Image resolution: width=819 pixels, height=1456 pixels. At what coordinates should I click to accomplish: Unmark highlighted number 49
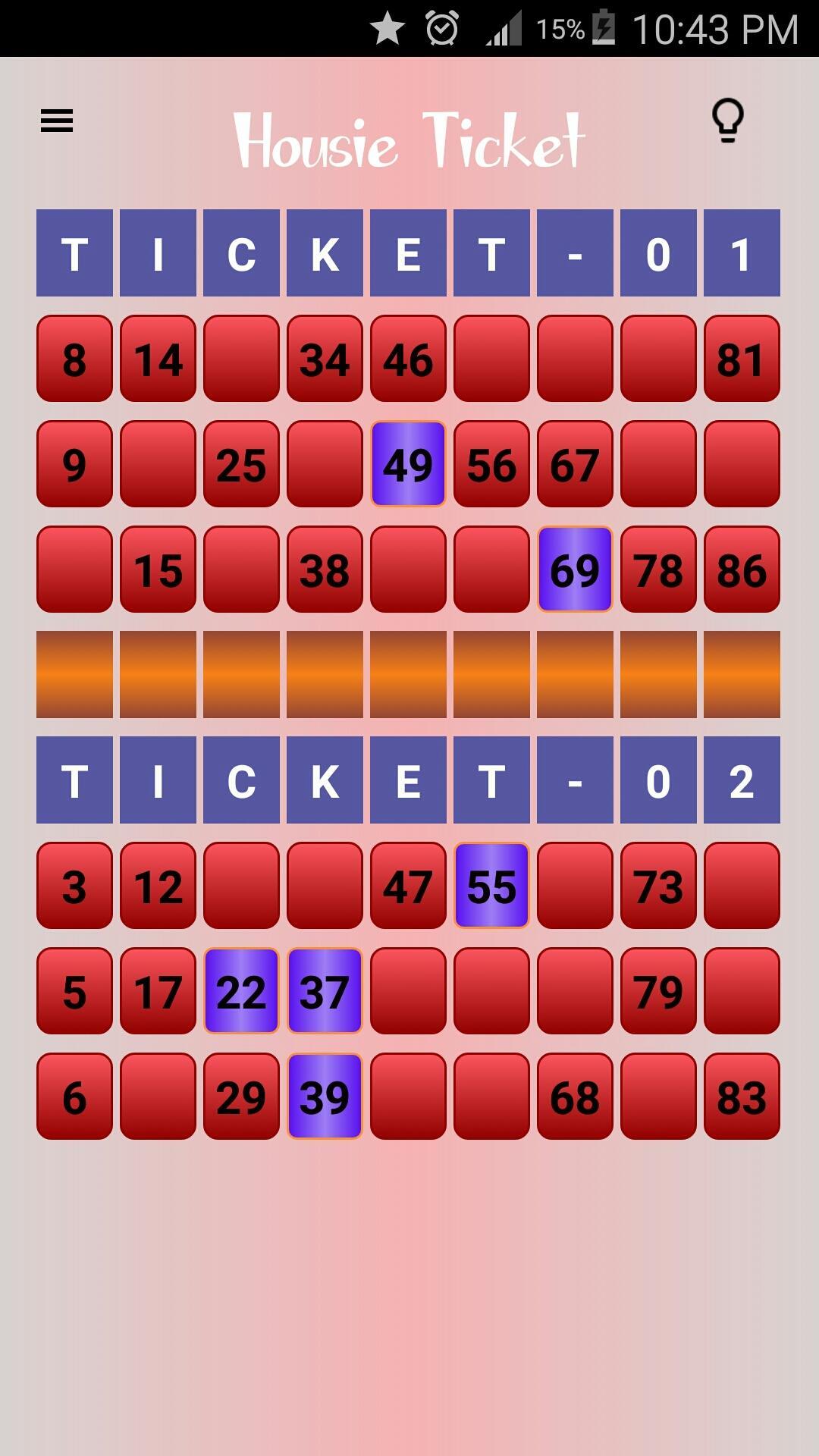click(408, 464)
